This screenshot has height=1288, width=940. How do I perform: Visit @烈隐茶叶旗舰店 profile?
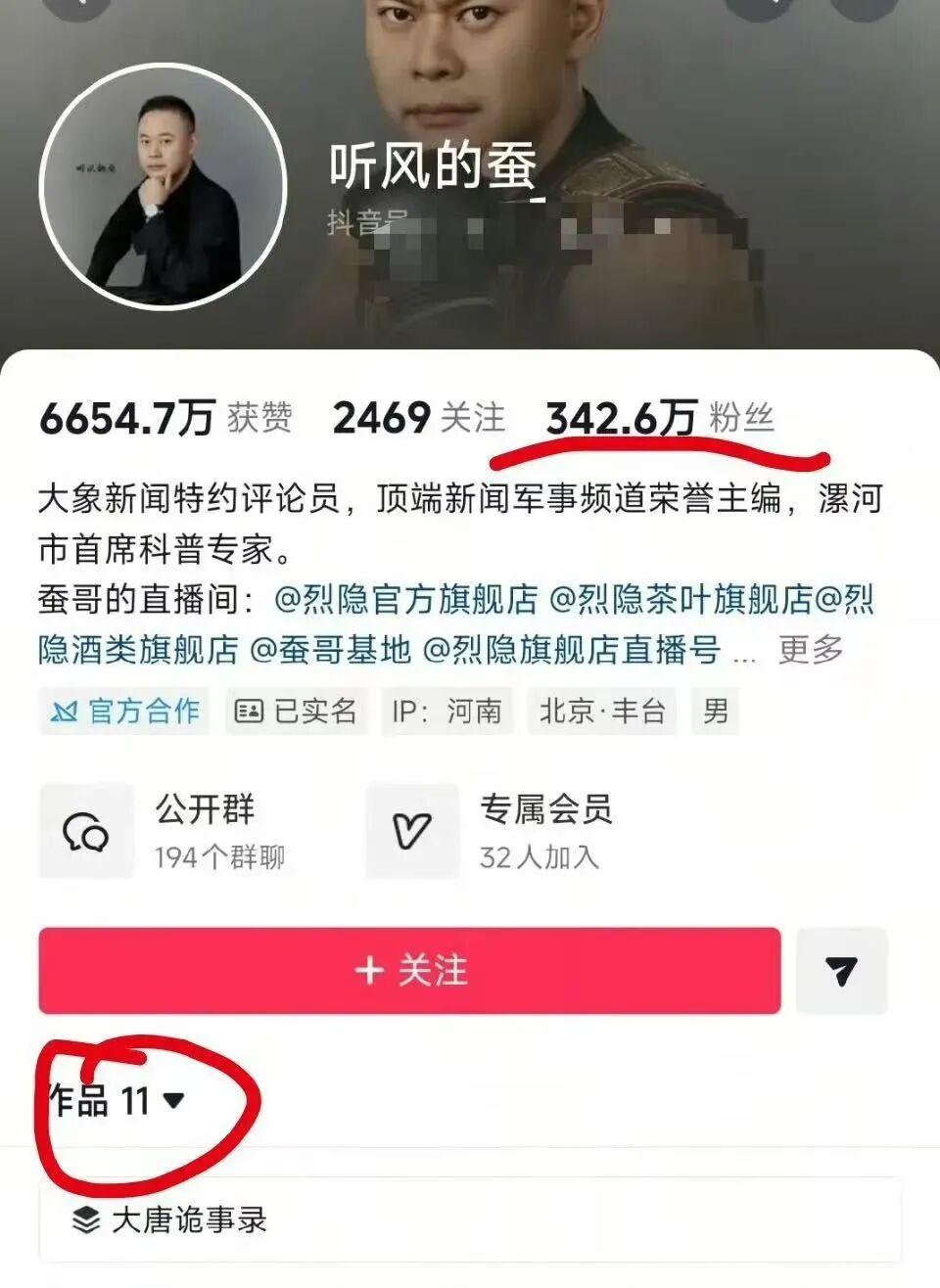tap(681, 599)
